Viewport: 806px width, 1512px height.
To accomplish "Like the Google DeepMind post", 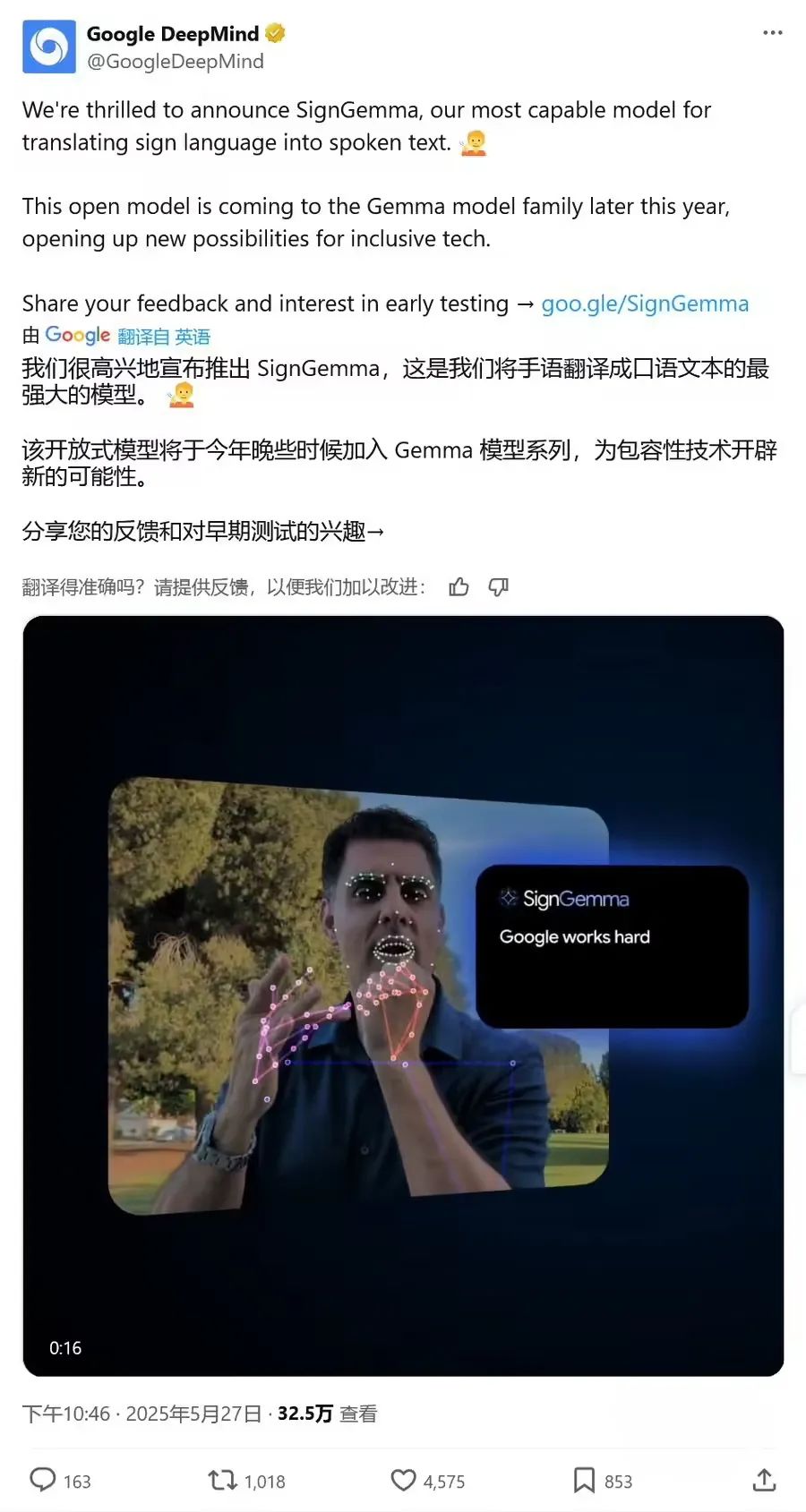I will coord(404,1480).
